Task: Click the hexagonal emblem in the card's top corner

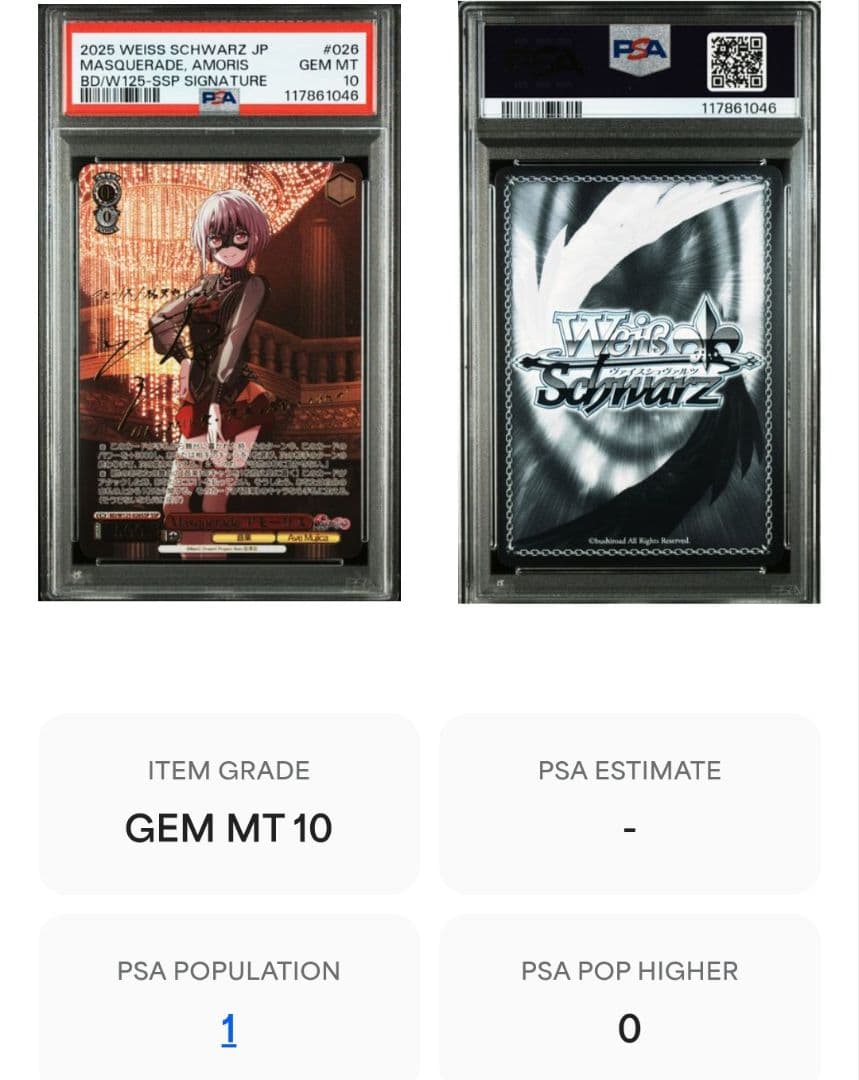Action: click(343, 188)
